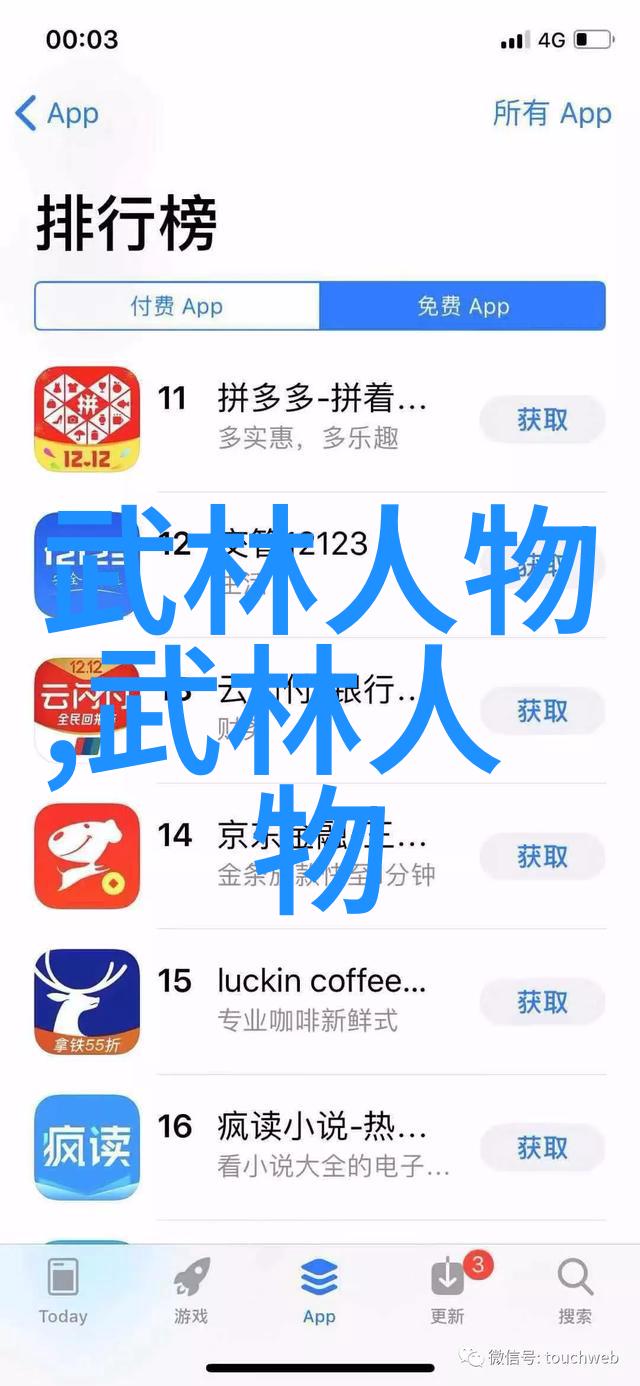
Task: Open the 疯读小说 app listing
Action: click(x=322, y=1145)
